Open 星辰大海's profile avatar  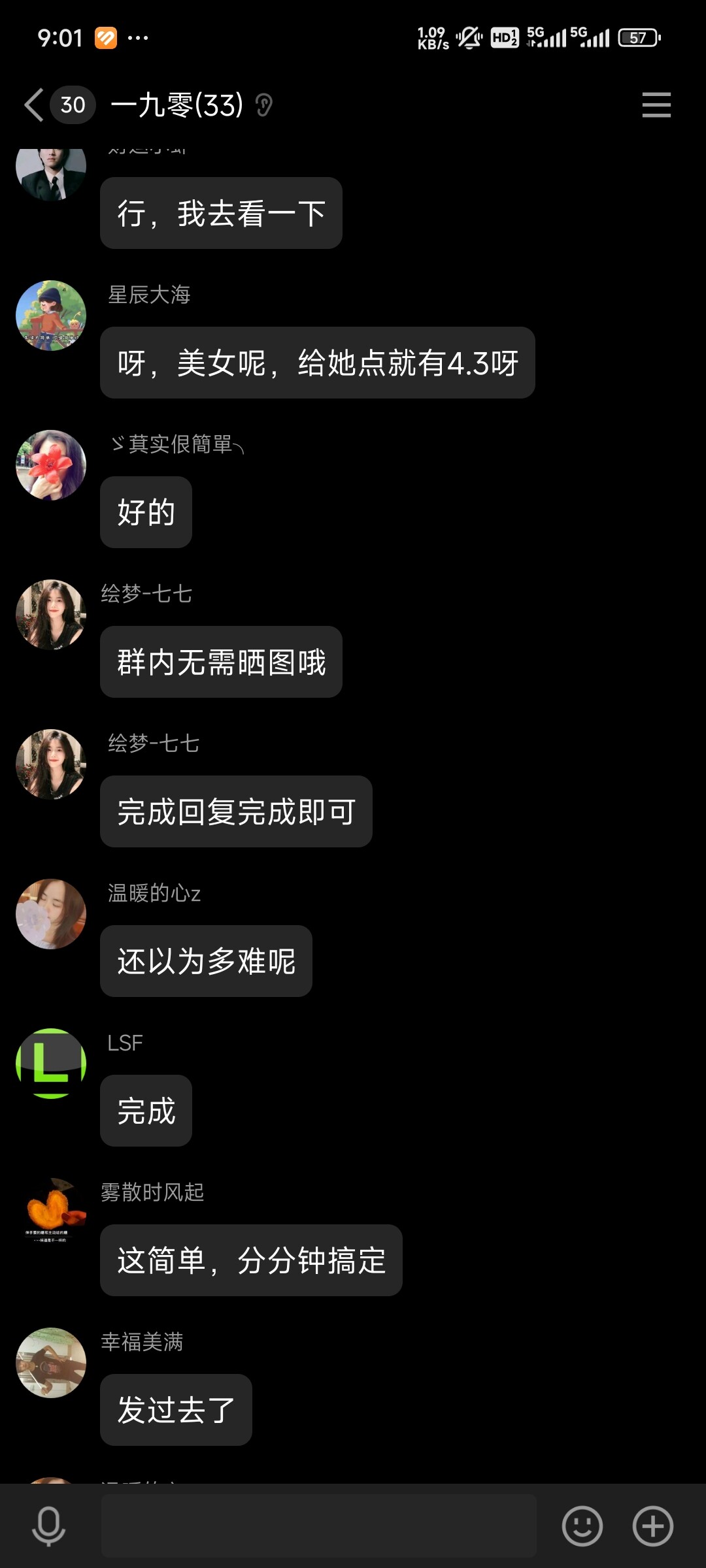click(51, 316)
